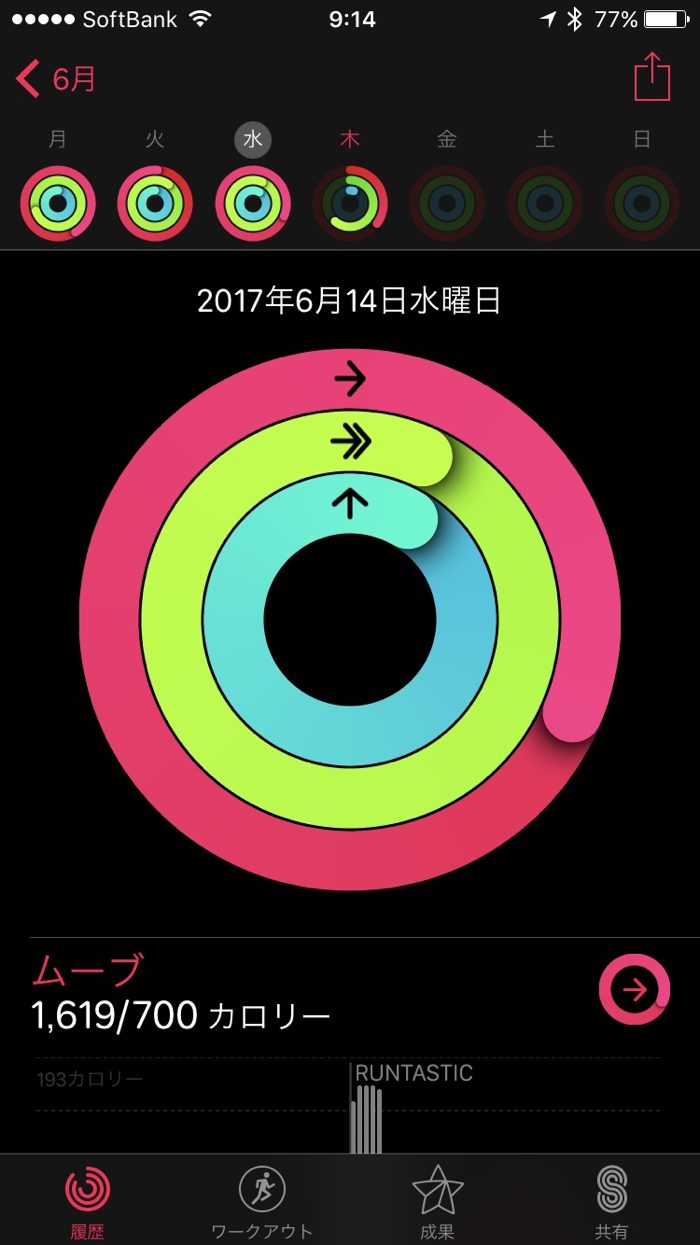
Task: Select Wednesday (水) activity rings
Action: pyautogui.click(x=253, y=203)
